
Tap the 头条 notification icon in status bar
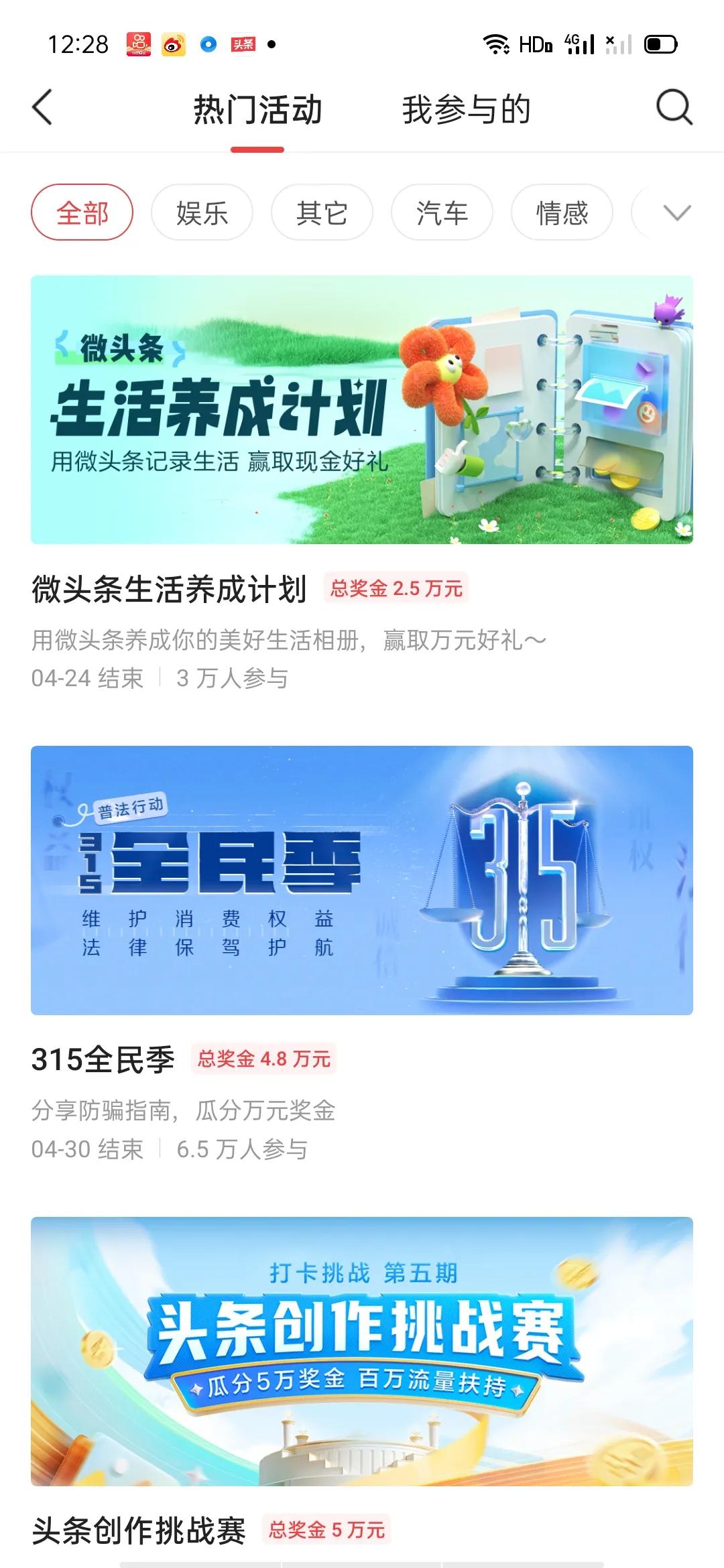(x=243, y=45)
